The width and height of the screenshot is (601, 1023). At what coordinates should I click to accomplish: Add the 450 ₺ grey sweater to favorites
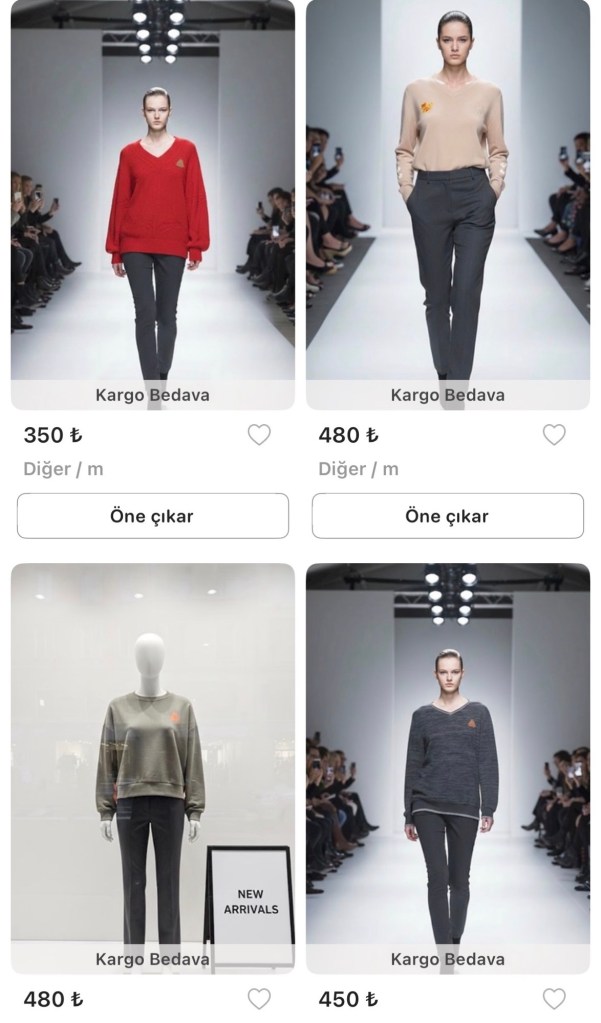click(x=554, y=998)
